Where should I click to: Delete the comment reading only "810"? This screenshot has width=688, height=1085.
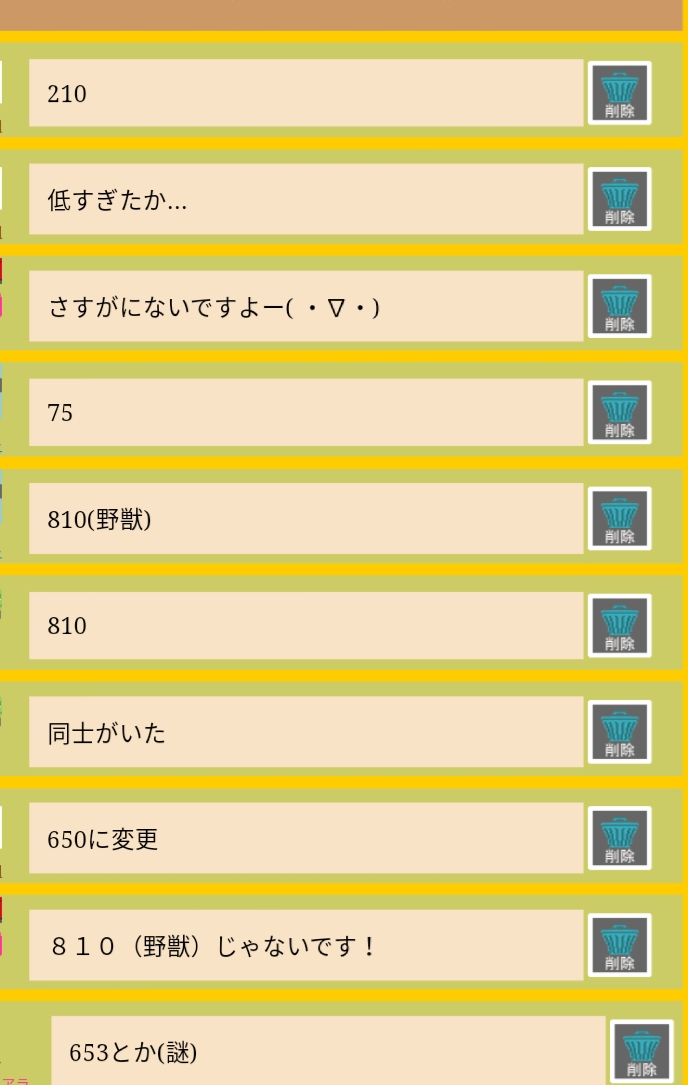(x=619, y=625)
